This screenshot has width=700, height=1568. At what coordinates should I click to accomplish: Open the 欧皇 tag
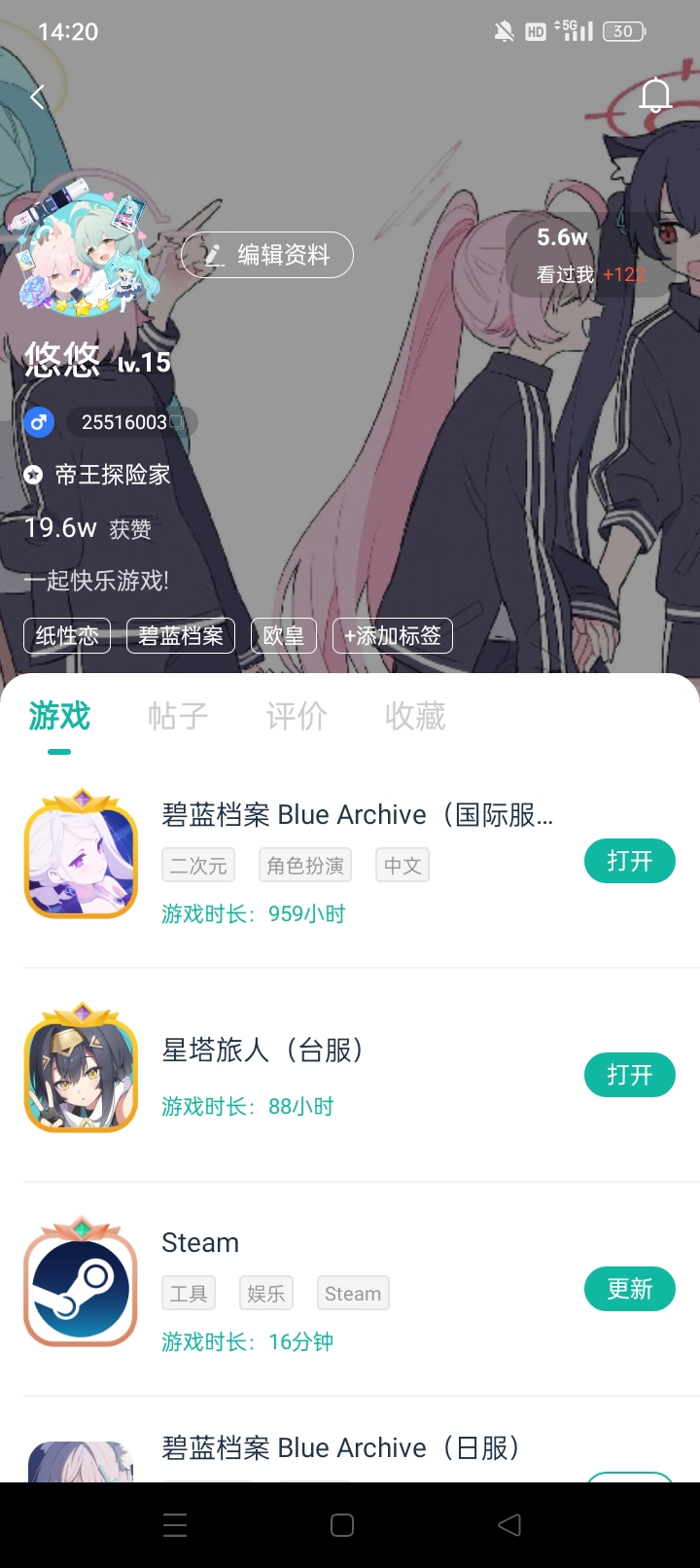click(284, 636)
